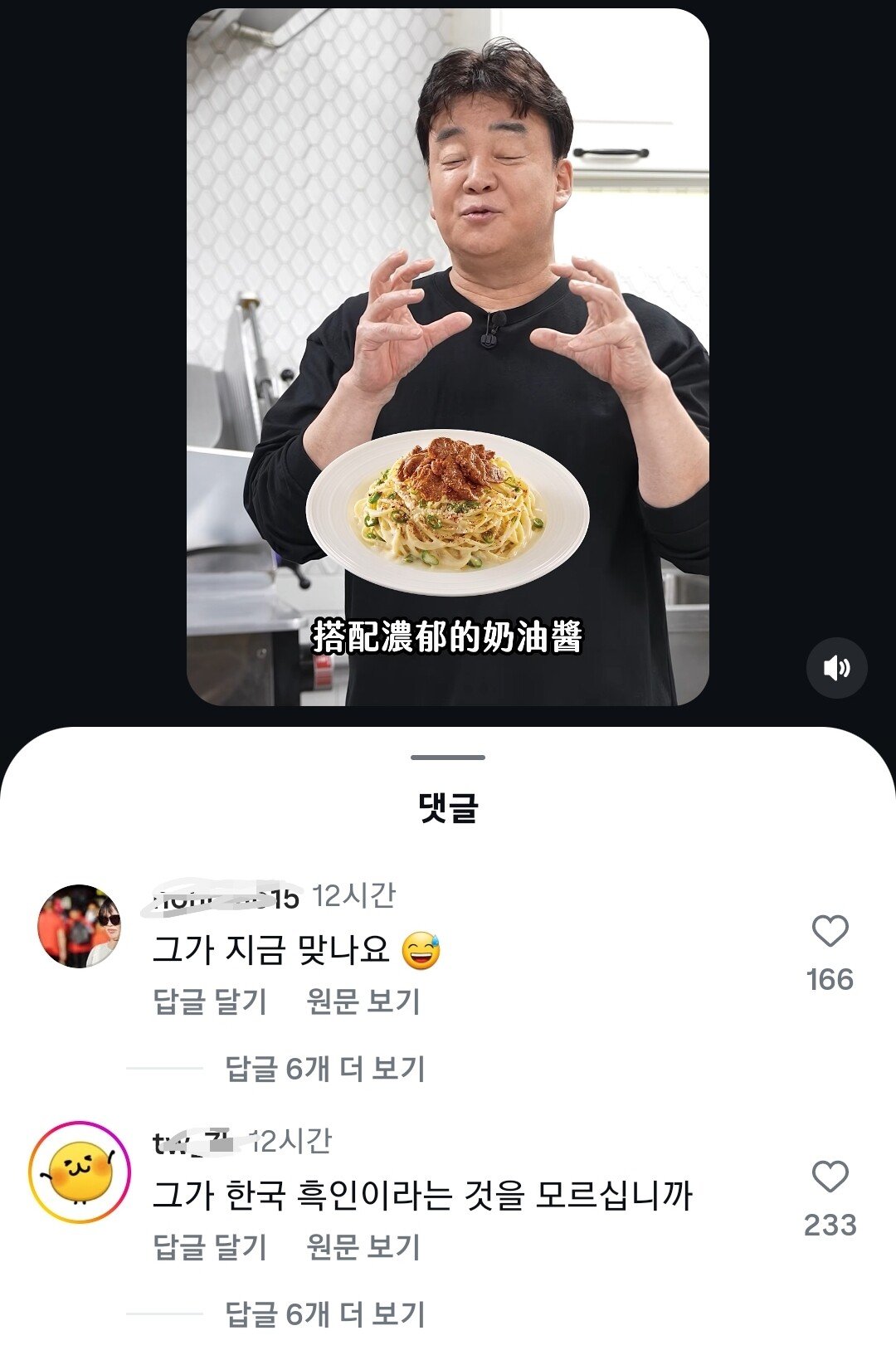The height and width of the screenshot is (1350, 896).
Task: View original text of '한국 흑인이라는' comment
Action: tap(363, 1247)
